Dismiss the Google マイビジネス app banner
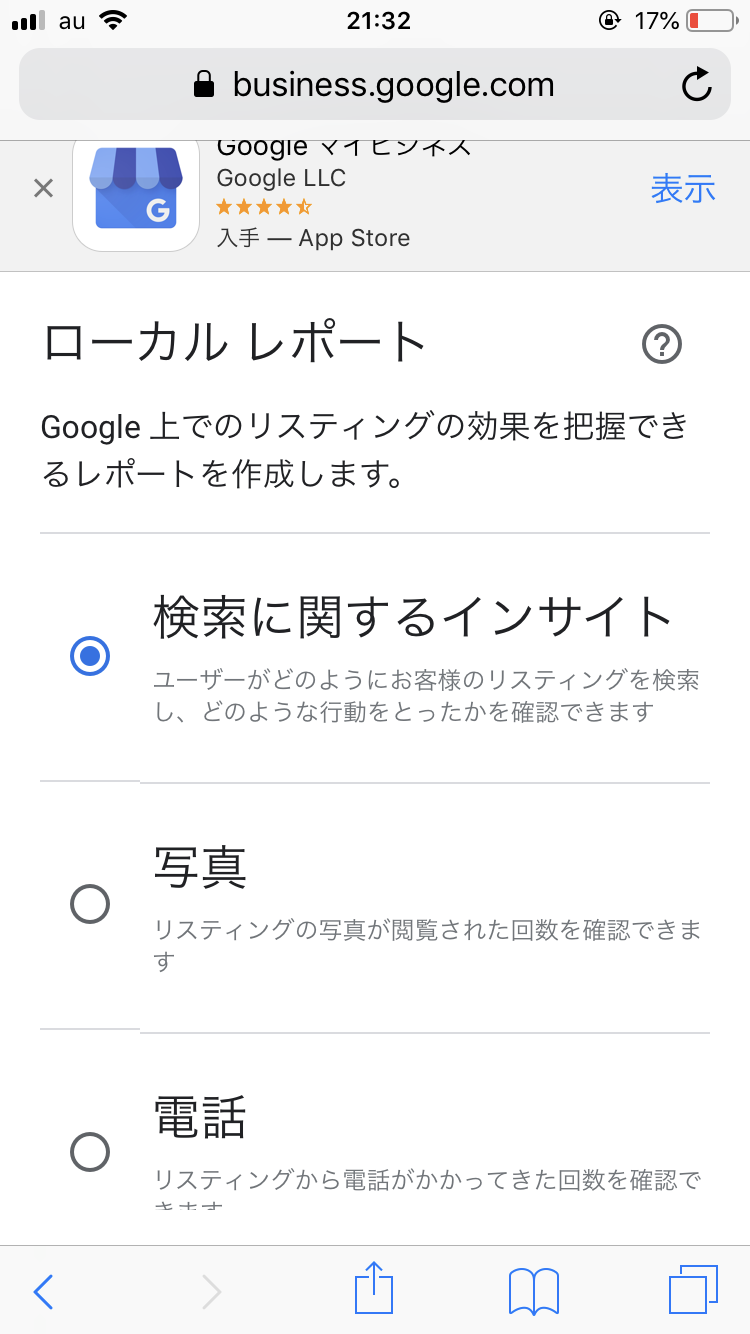The height and width of the screenshot is (1334, 750). (x=43, y=188)
